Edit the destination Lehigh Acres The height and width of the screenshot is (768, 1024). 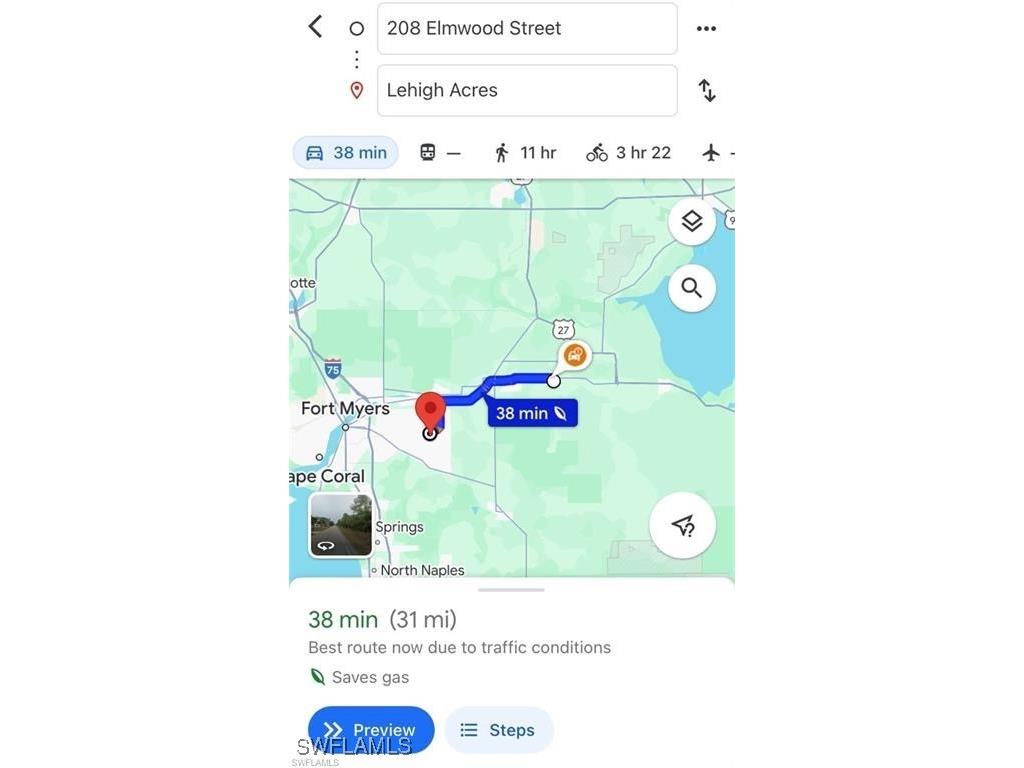coord(526,90)
